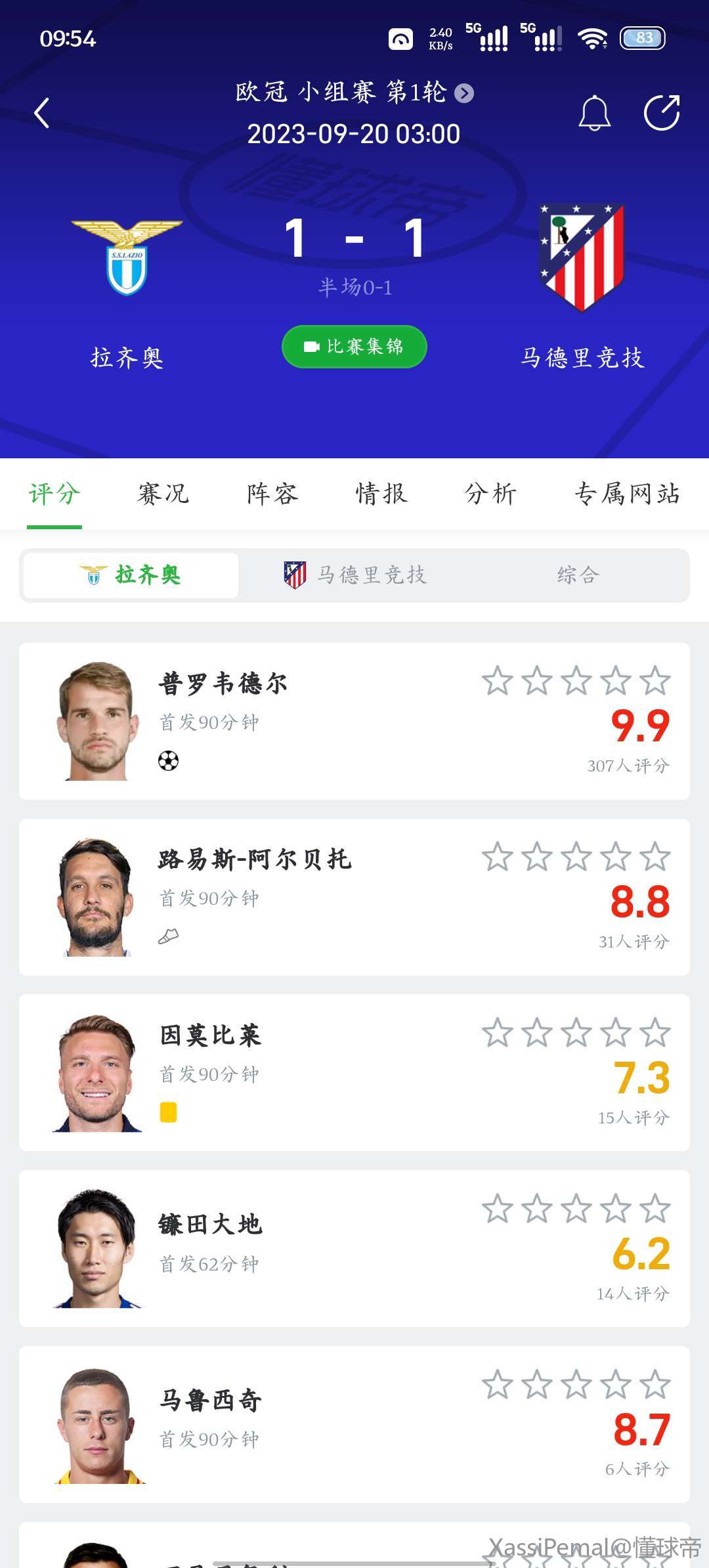Select the 综合 ratings segment

(578, 575)
